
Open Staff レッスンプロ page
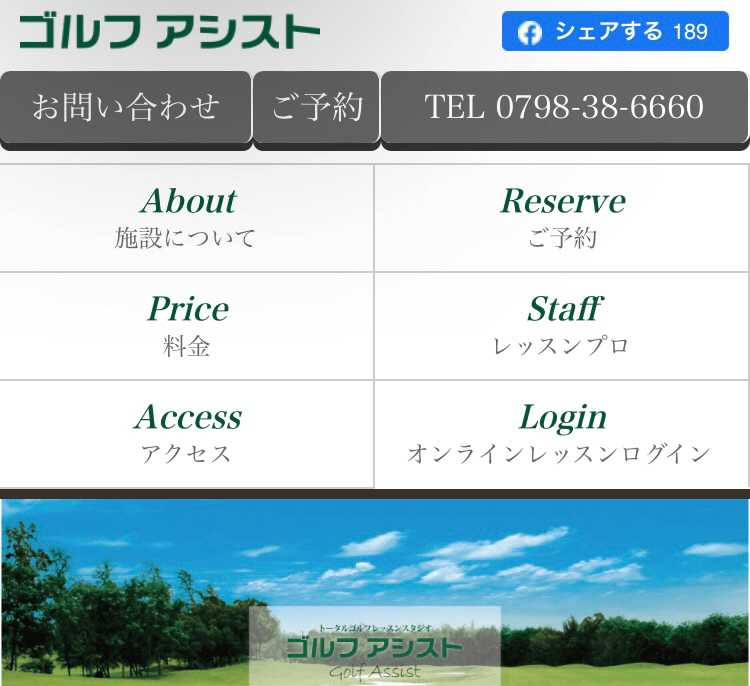coord(562,325)
